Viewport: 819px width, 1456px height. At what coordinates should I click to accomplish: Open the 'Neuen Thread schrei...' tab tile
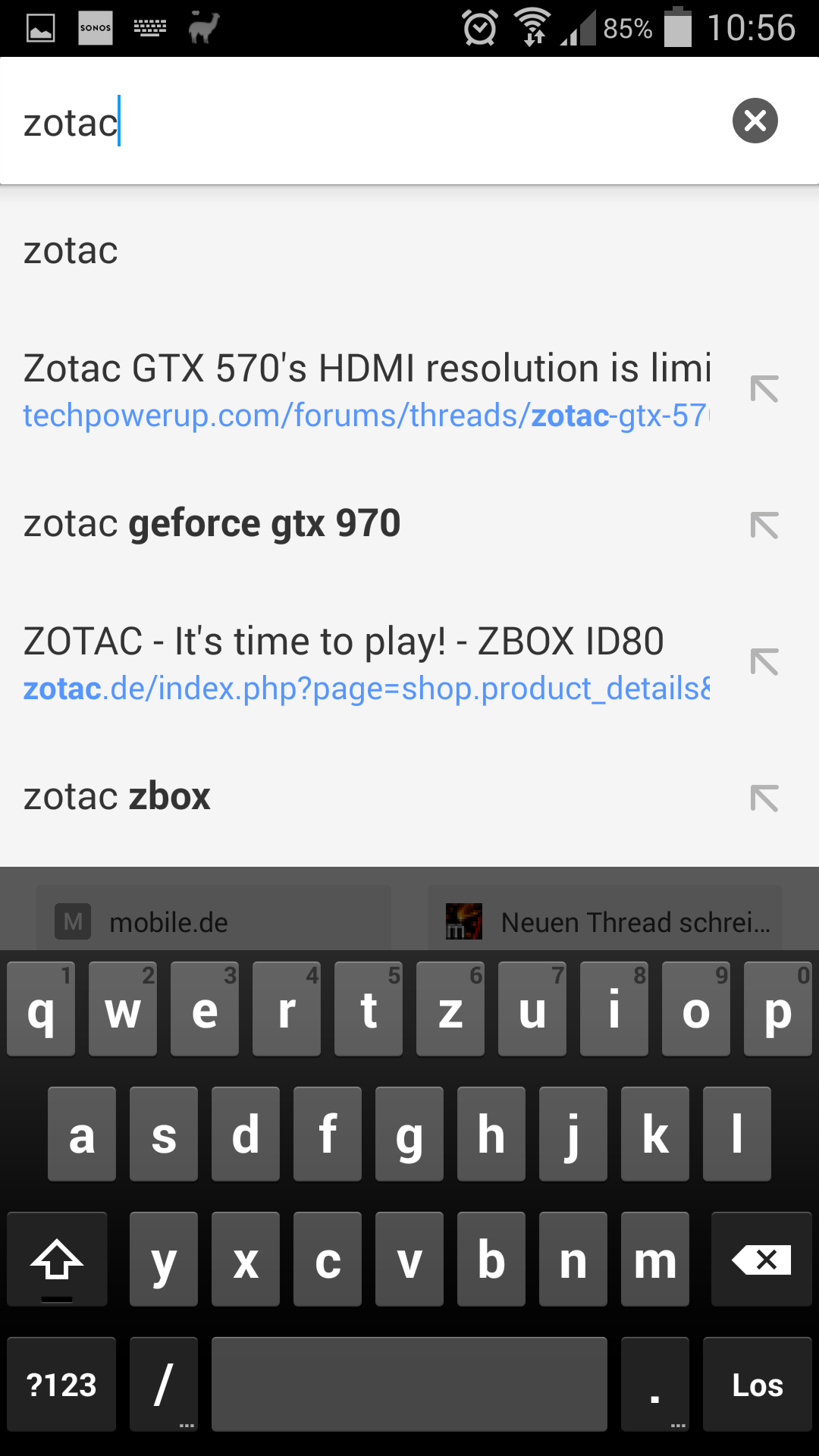(605, 921)
